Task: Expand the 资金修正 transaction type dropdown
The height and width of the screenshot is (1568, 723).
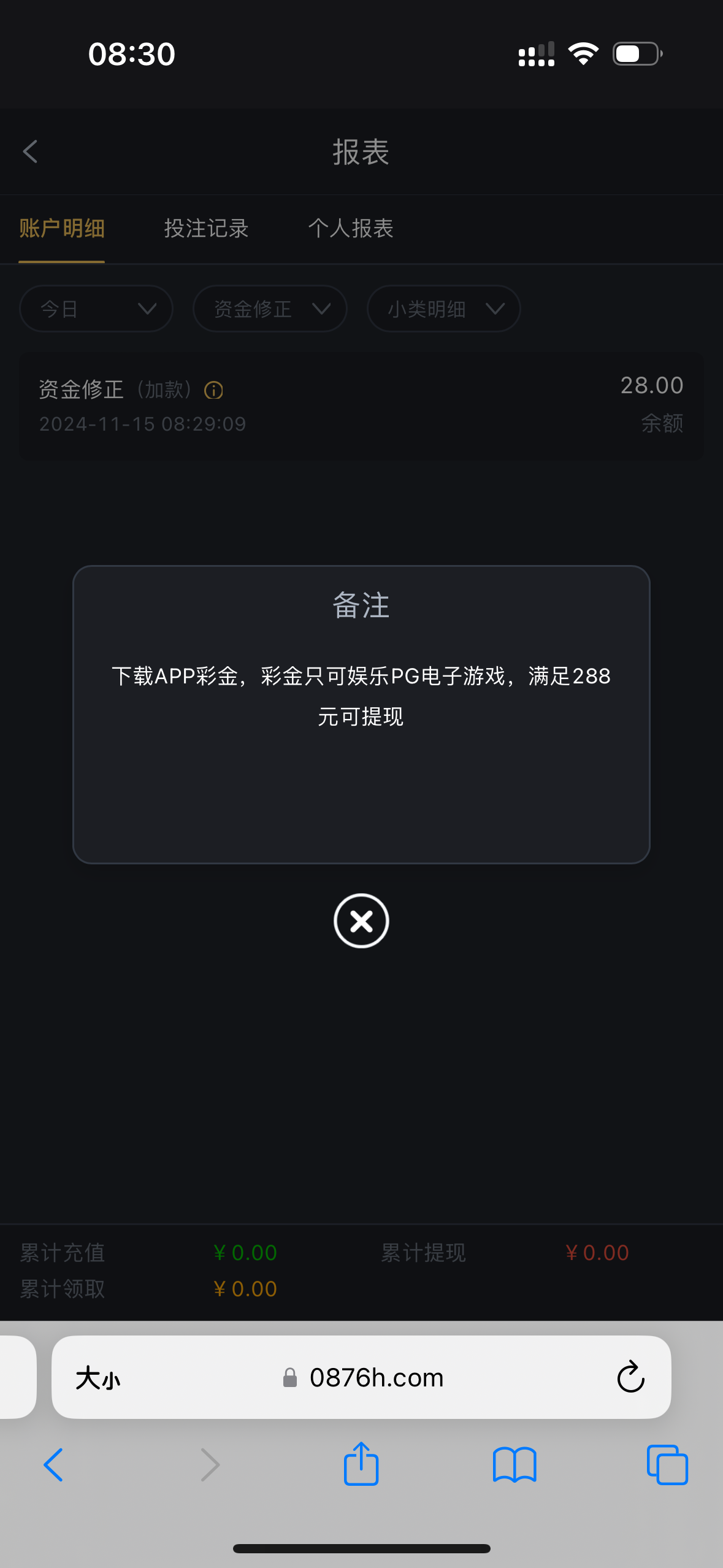Action: click(x=269, y=309)
